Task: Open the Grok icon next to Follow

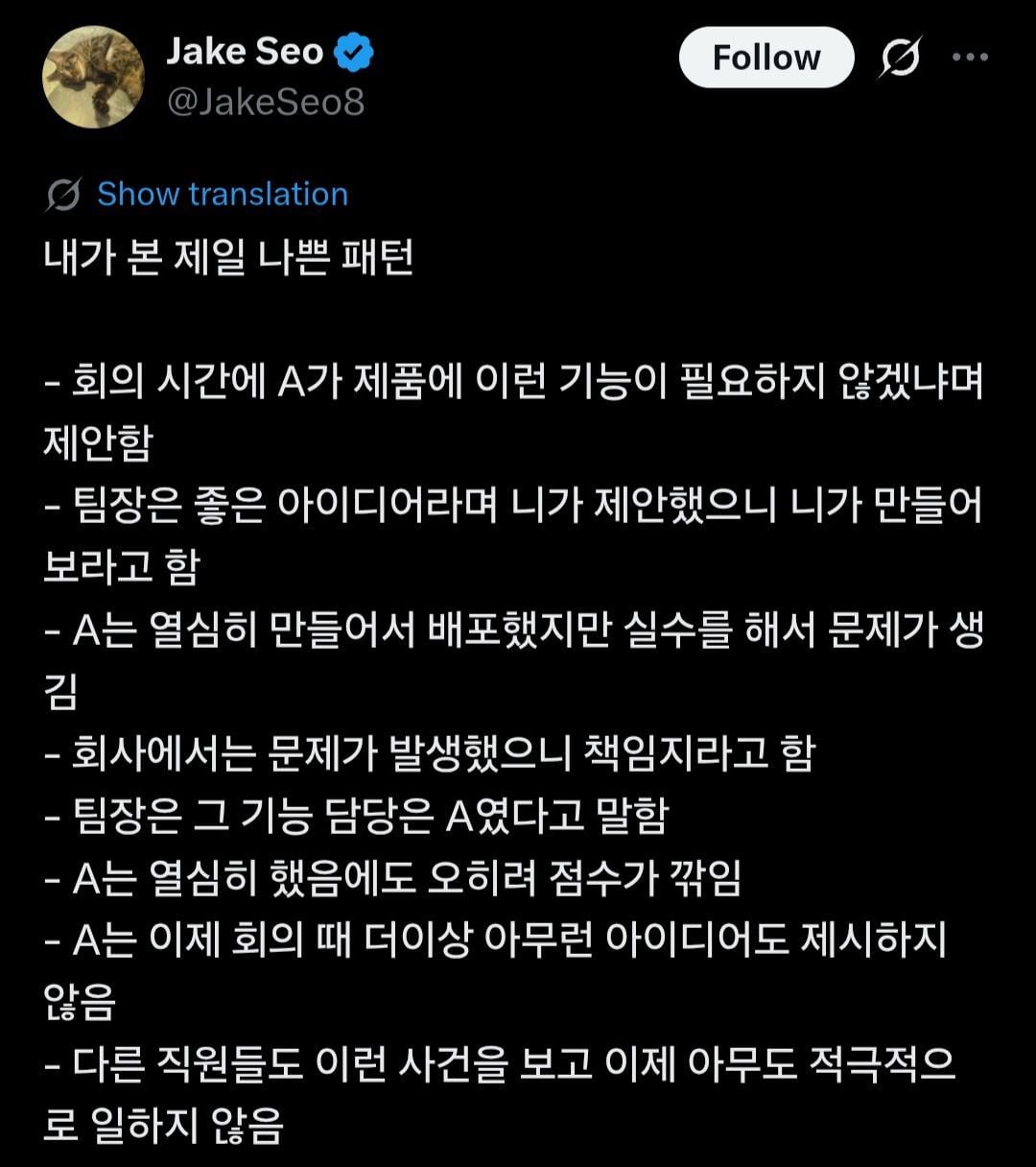Action: tap(901, 58)
